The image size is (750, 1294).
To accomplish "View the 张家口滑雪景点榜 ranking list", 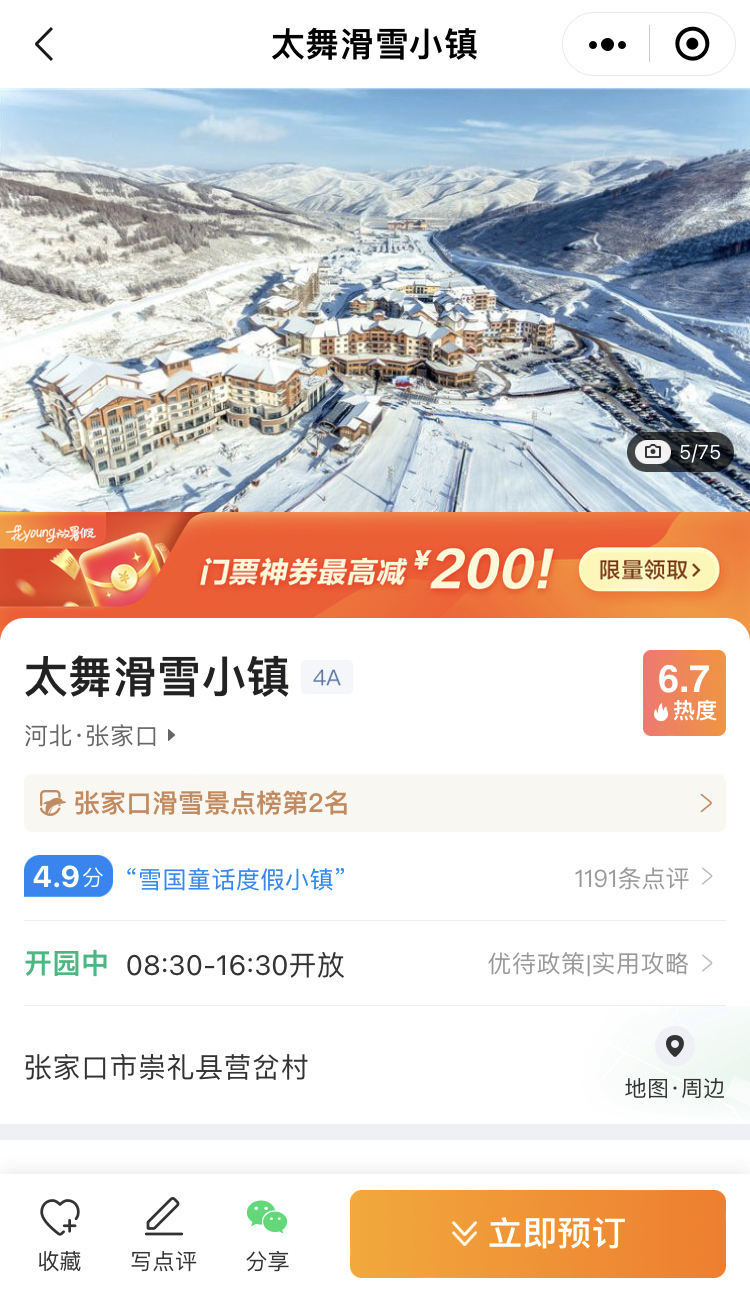I will click(x=375, y=803).
